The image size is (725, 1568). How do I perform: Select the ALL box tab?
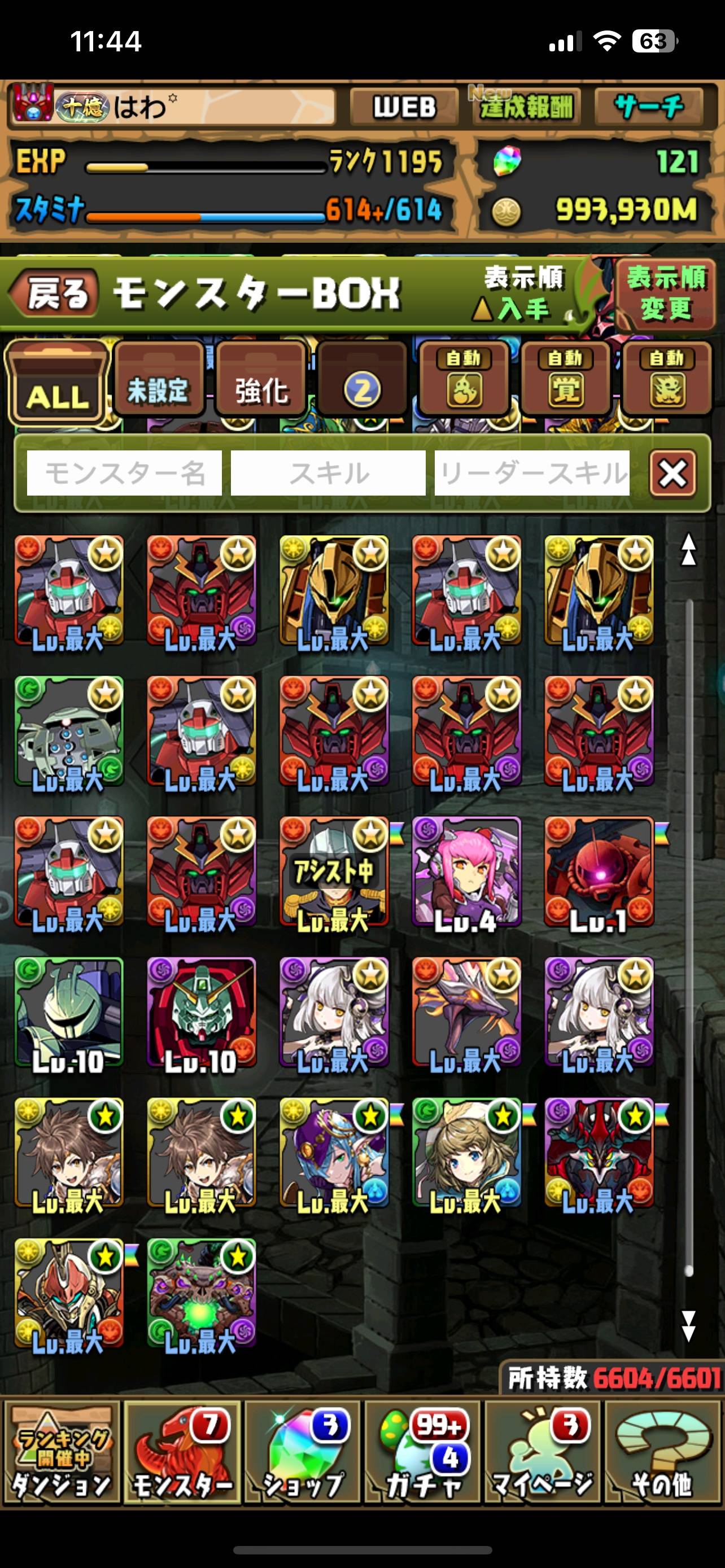[x=57, y=383]
